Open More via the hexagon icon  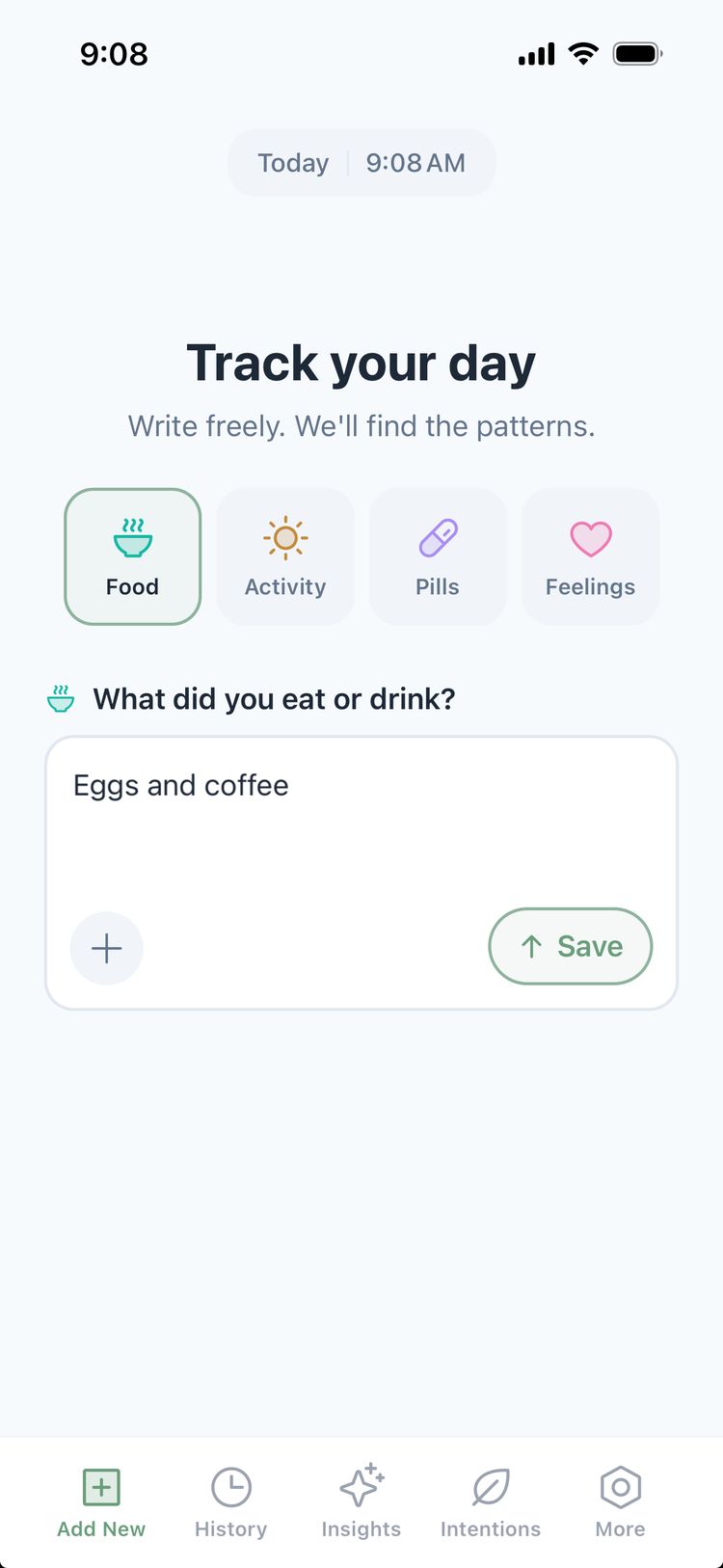pos(620,1488)
